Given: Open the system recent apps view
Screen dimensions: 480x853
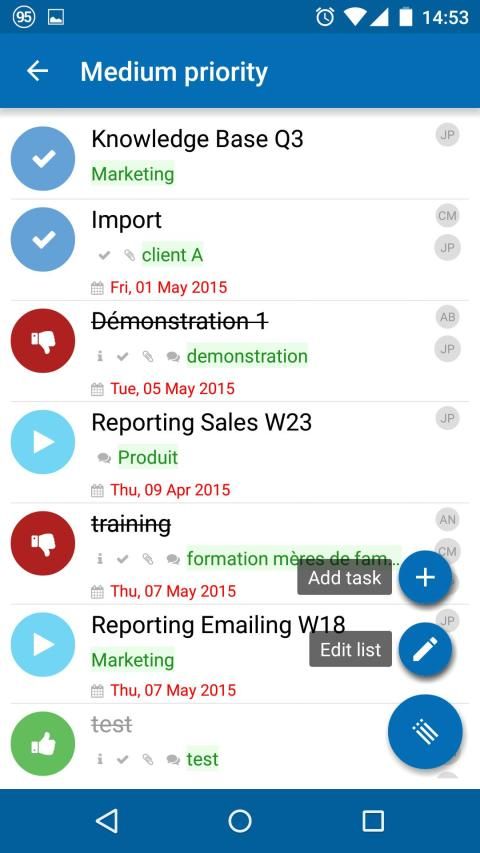Looking at the screenshot, I should click(x=373, y=820).
